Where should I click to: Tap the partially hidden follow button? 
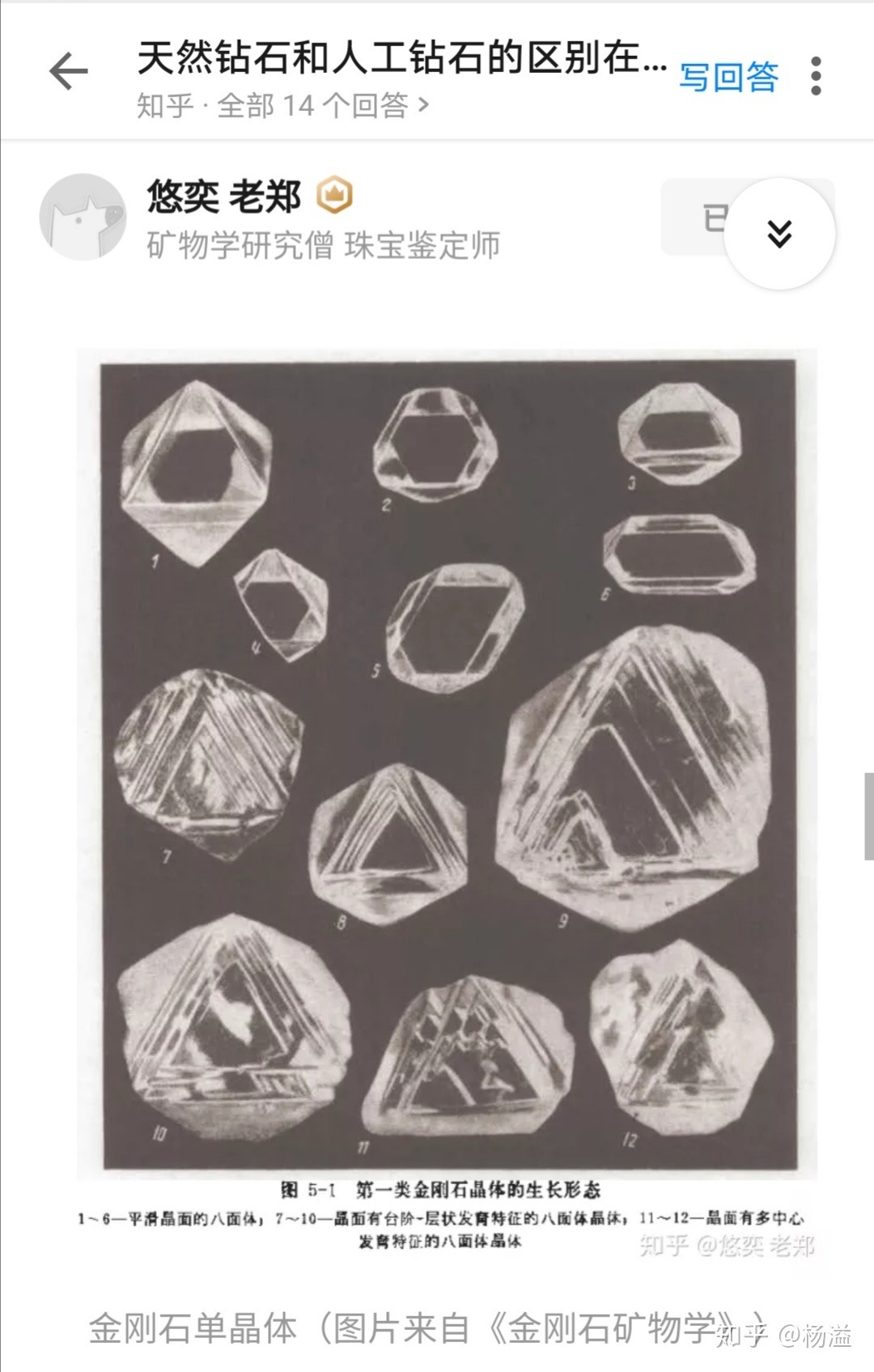(696, 217)
